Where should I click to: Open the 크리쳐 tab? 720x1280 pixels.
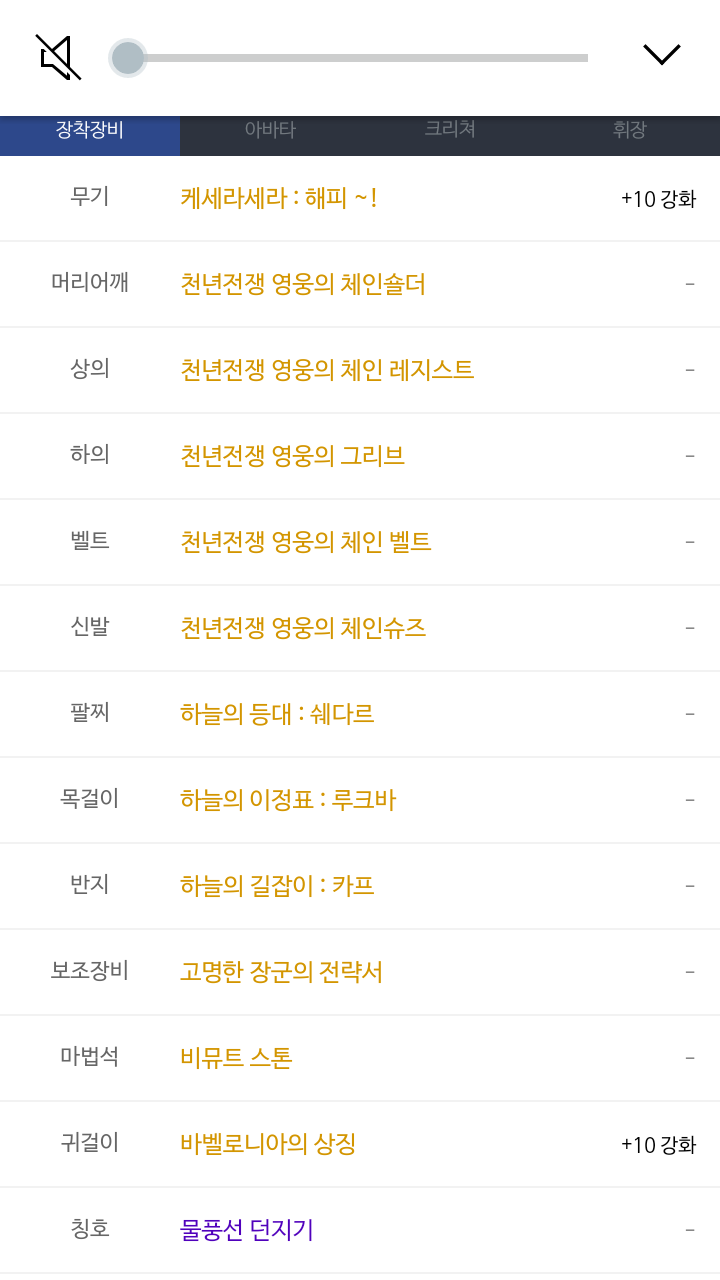click(450, 131)
